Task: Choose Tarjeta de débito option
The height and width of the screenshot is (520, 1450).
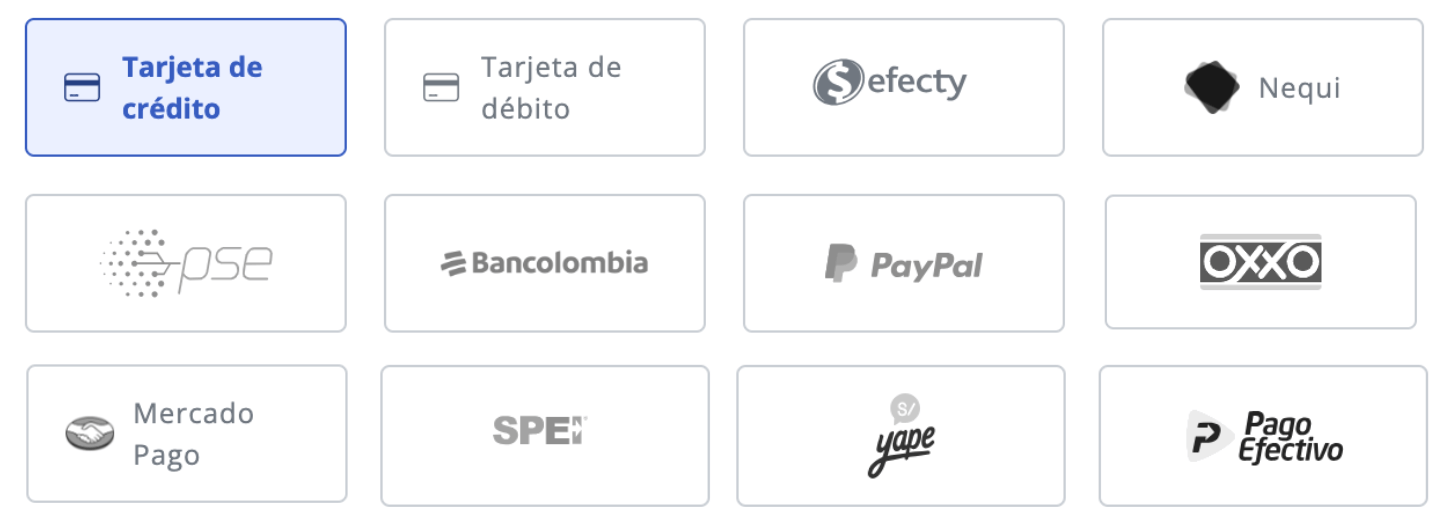Action: tap(545, 88)
